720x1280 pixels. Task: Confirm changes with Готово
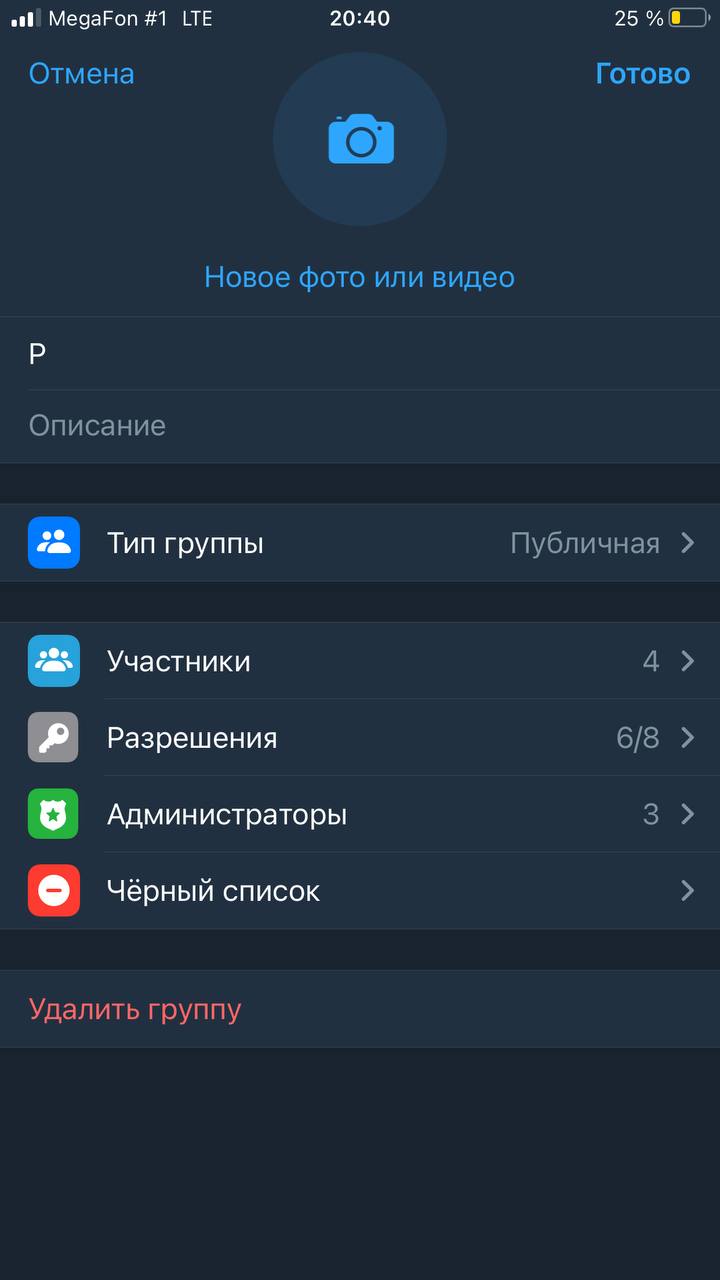(642, 74)
